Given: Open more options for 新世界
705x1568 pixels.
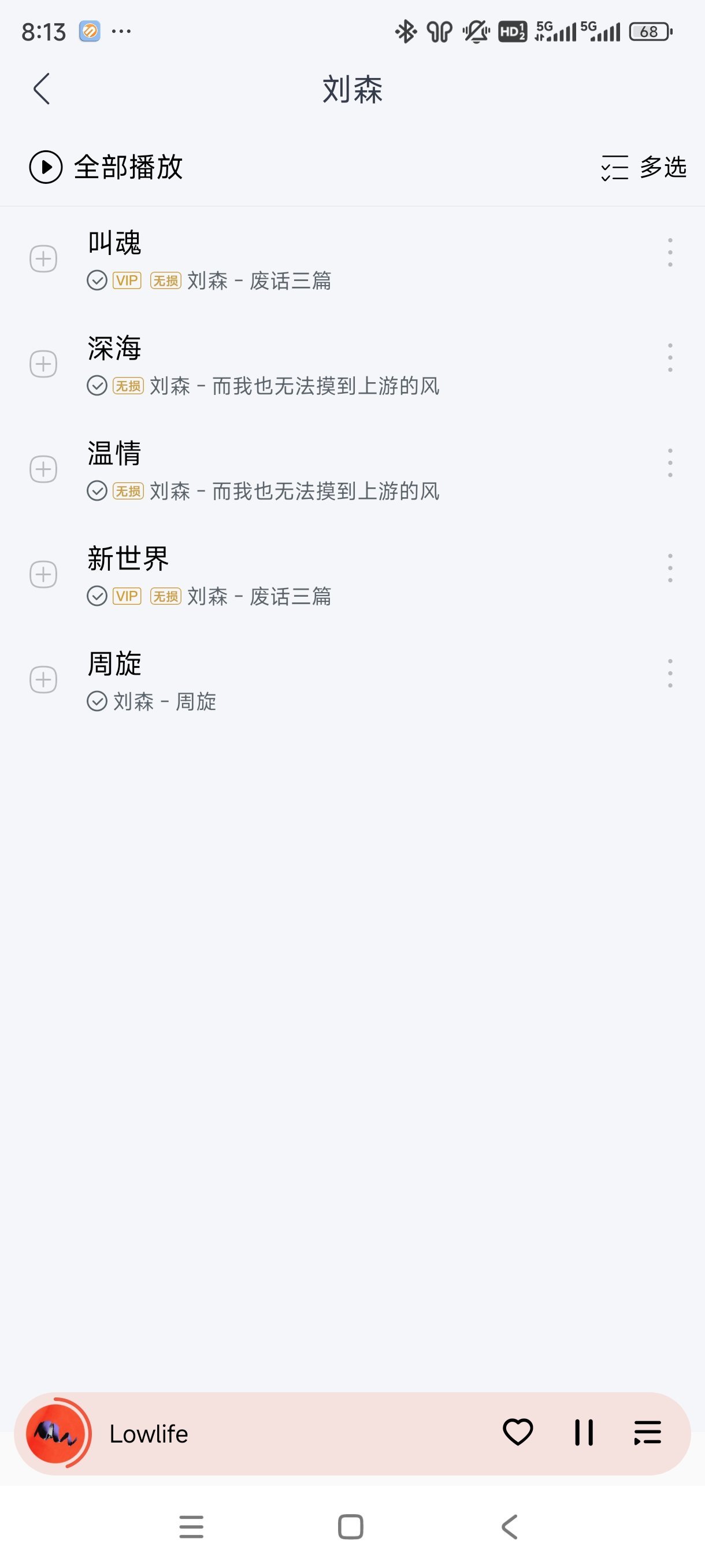Looking at the screenshot, I should point(670,568).
